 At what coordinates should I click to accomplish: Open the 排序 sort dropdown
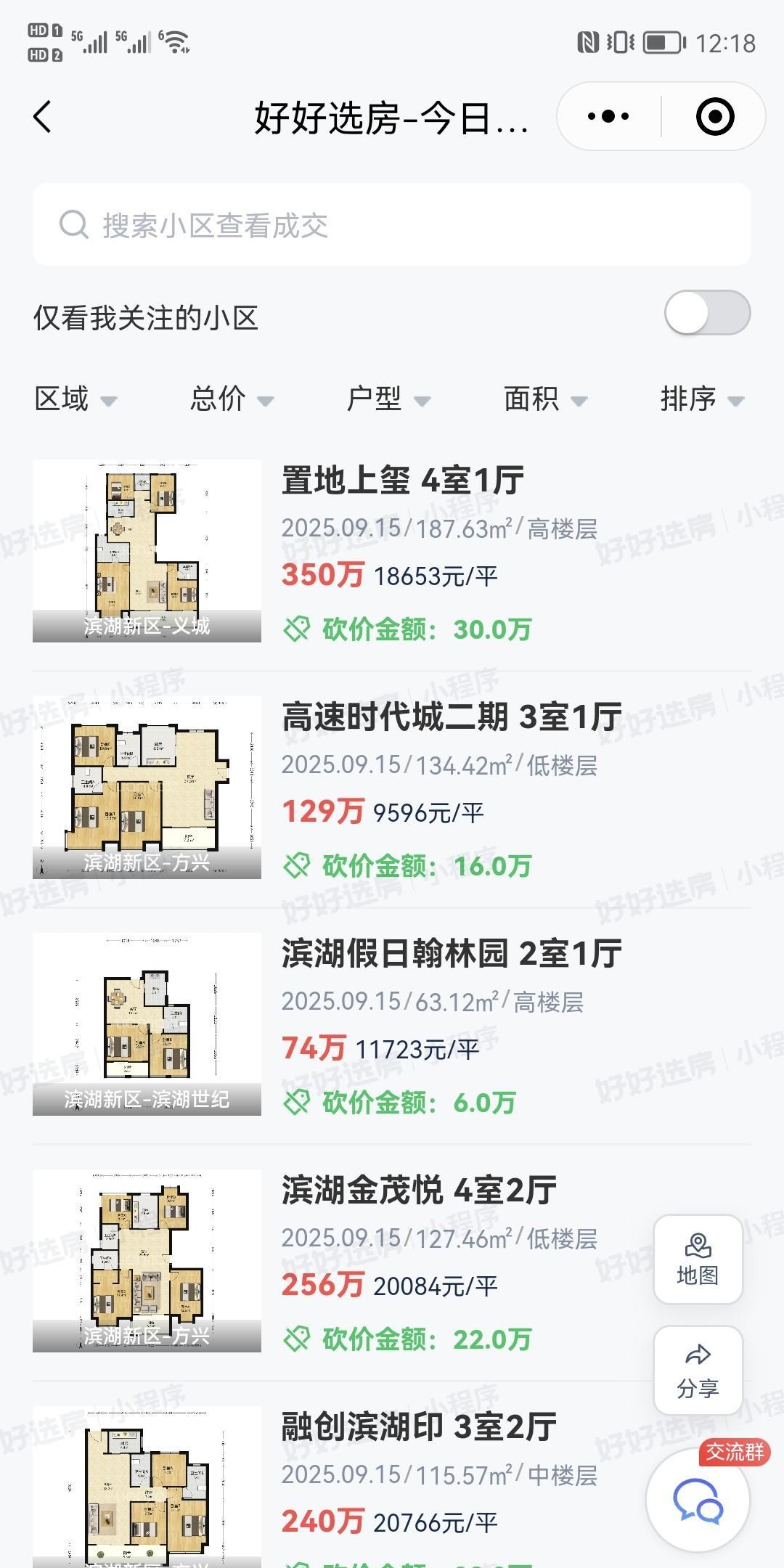point(703,399)
